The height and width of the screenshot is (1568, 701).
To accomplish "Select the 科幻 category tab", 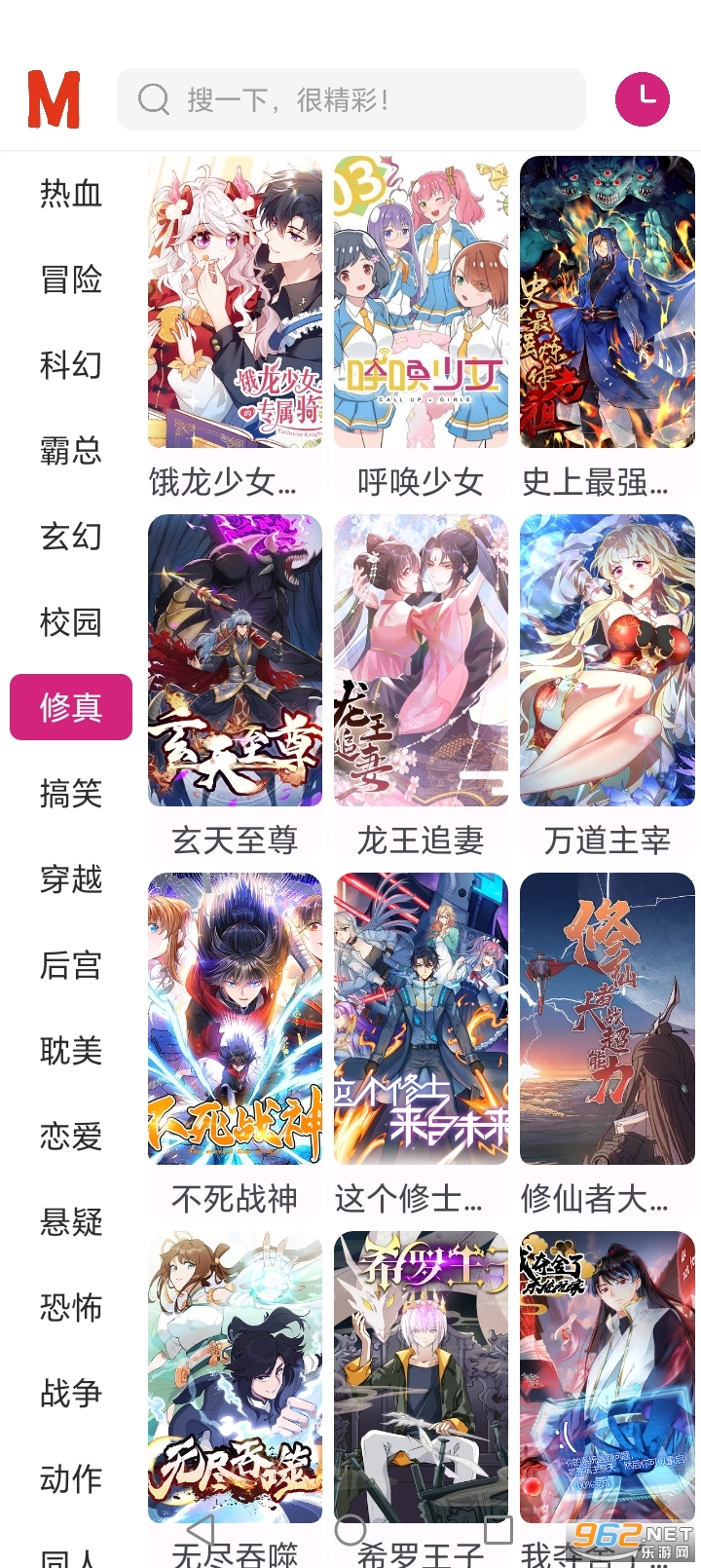I will click(x=70, y=365).
